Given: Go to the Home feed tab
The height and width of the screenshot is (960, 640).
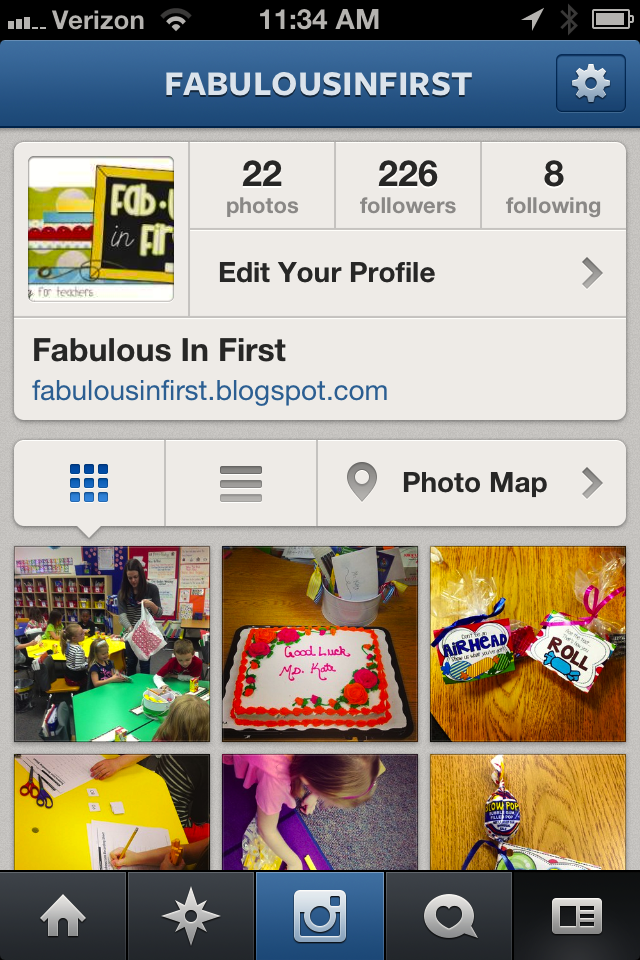Looking at the screenshot, I should tap(64, 916).
